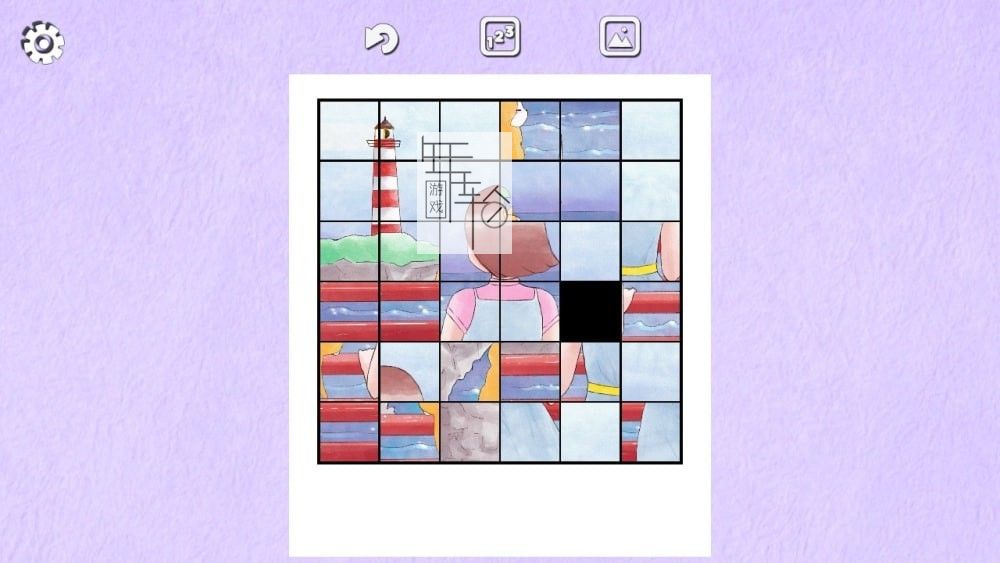Move the yellow-band tile below the empty slot

[591, 371]
